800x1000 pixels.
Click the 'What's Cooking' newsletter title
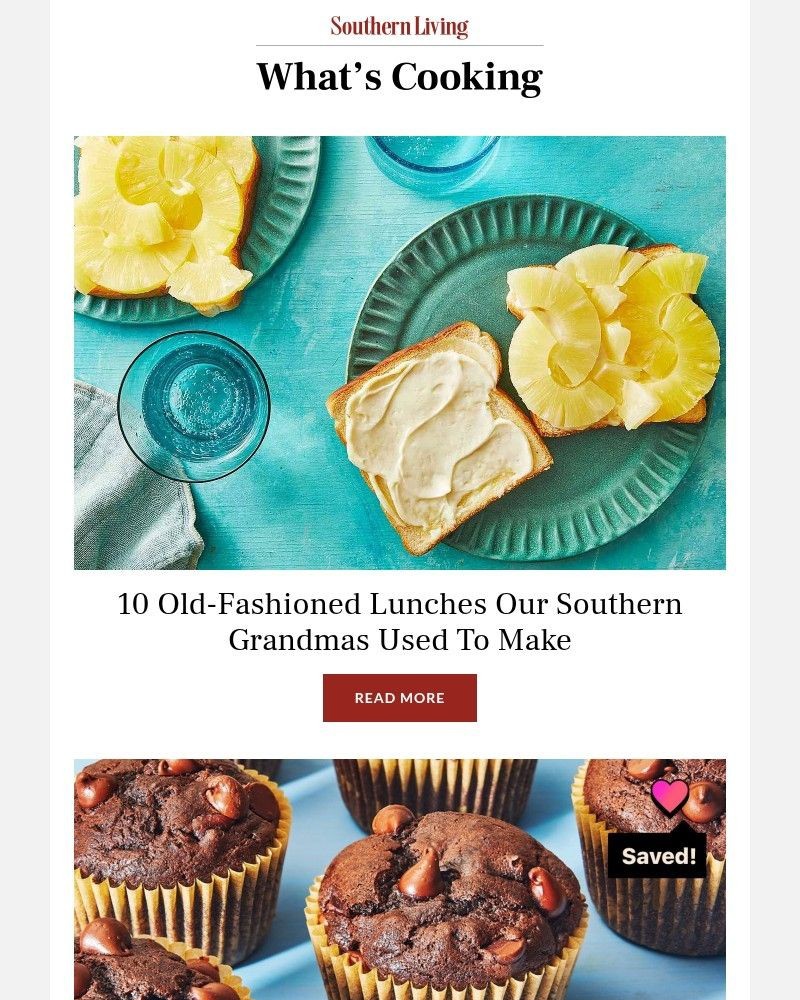(x=399, y=76)
